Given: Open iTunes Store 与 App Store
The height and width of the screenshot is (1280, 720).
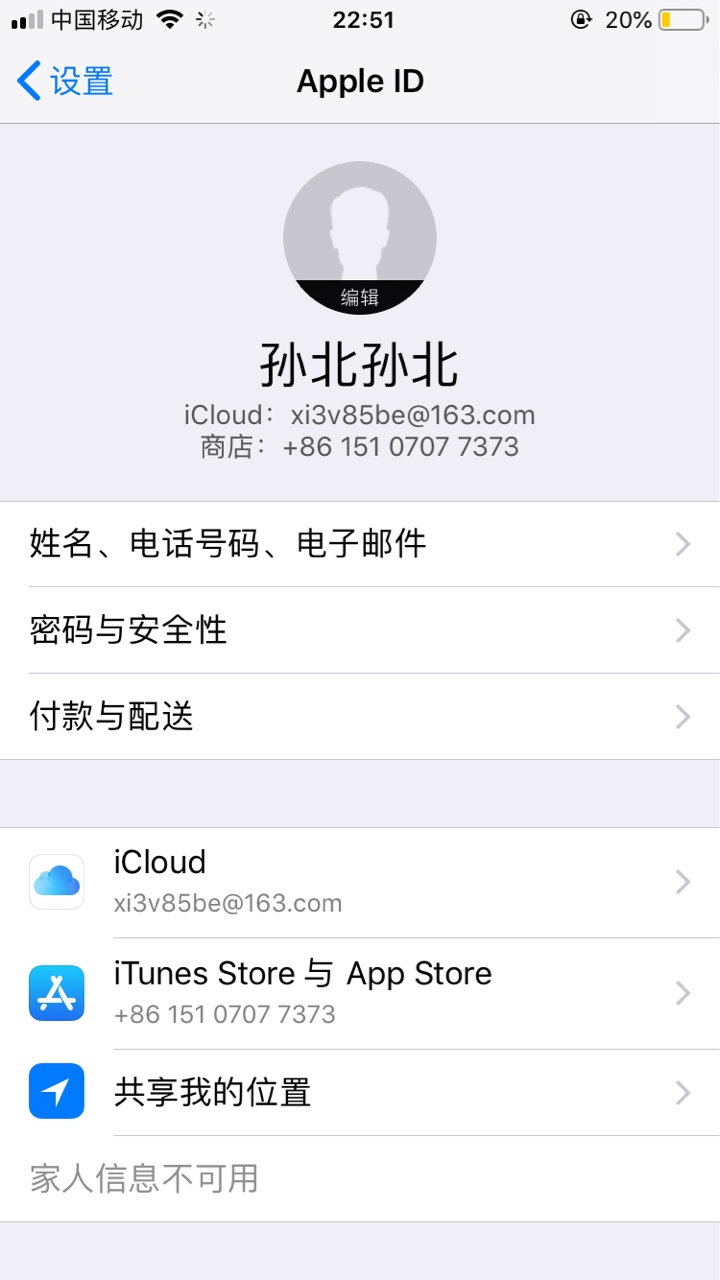Looking at the screenshot, I should tap(360, 993).
